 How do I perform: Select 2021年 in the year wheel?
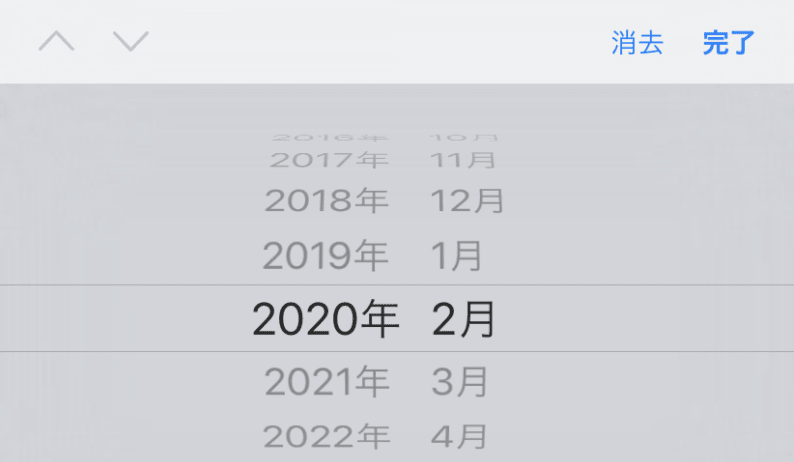click(x=326, y=381)
